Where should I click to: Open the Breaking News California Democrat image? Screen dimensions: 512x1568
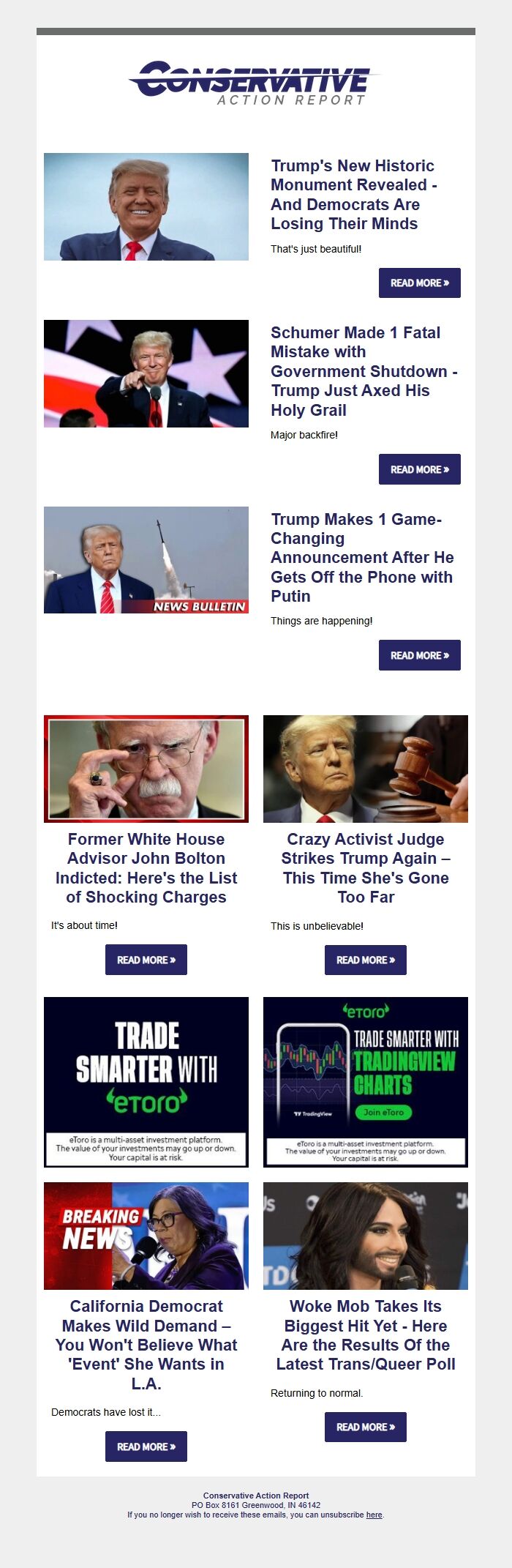click(146, 1236)
